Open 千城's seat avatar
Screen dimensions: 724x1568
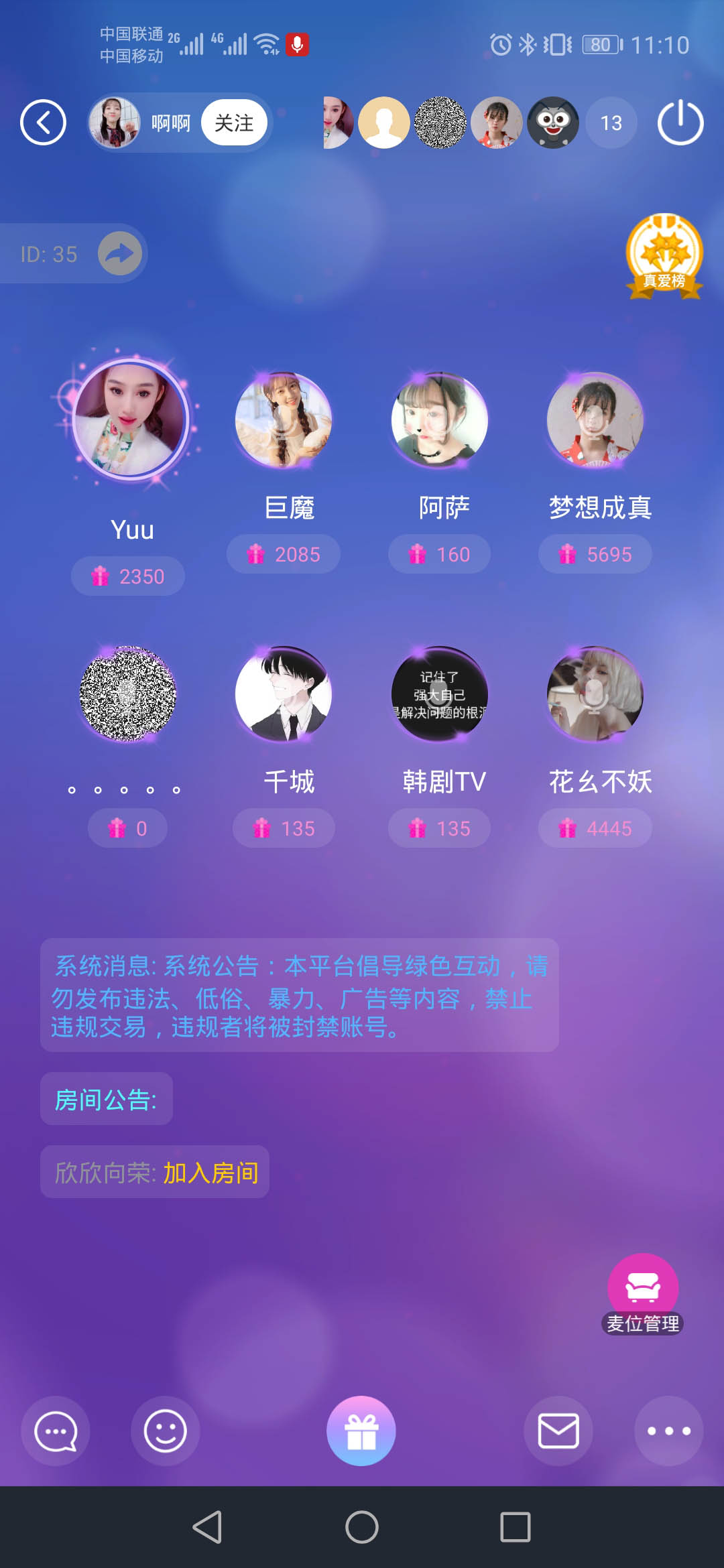(284, 694)
